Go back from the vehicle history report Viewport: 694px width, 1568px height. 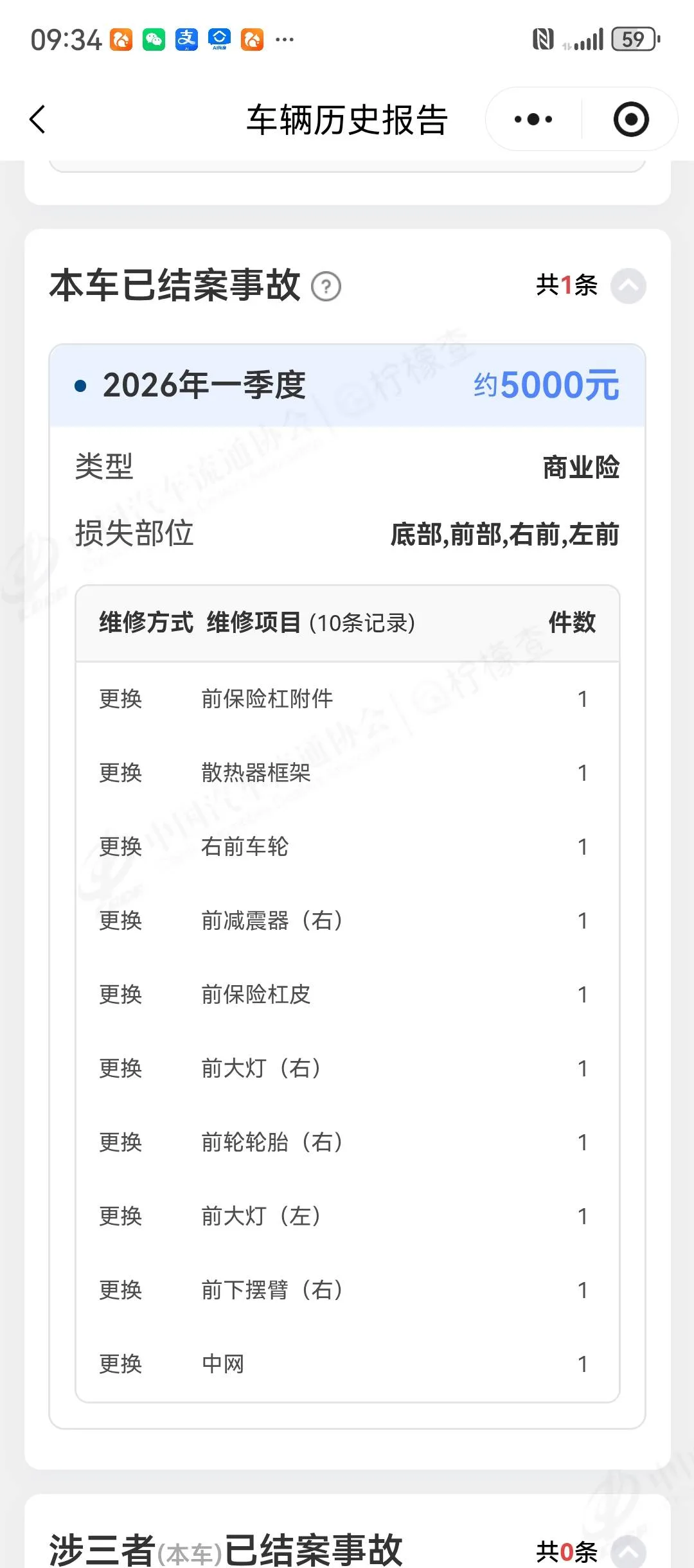38,120
